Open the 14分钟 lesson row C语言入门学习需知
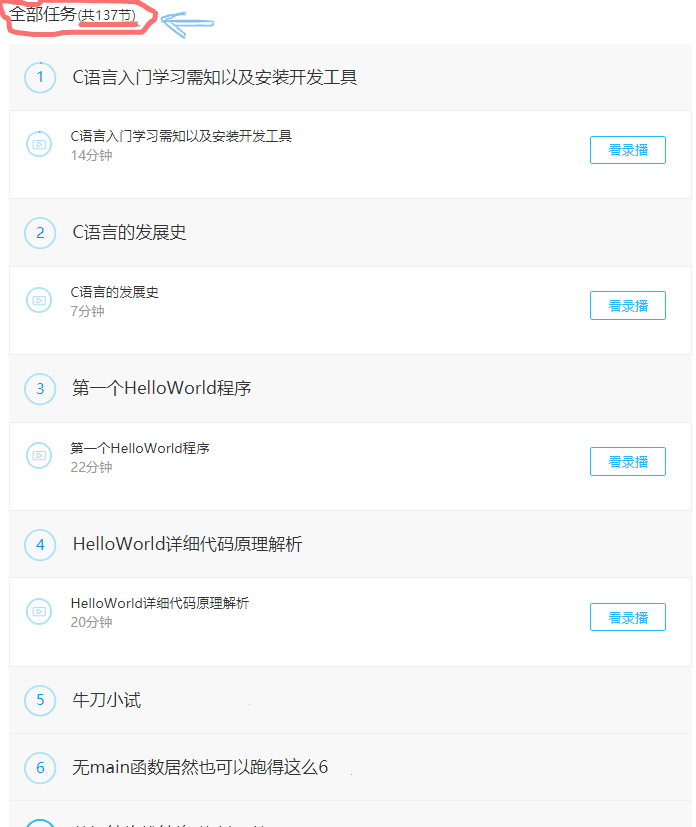The image size is (696, 827). tap(180, 136)
